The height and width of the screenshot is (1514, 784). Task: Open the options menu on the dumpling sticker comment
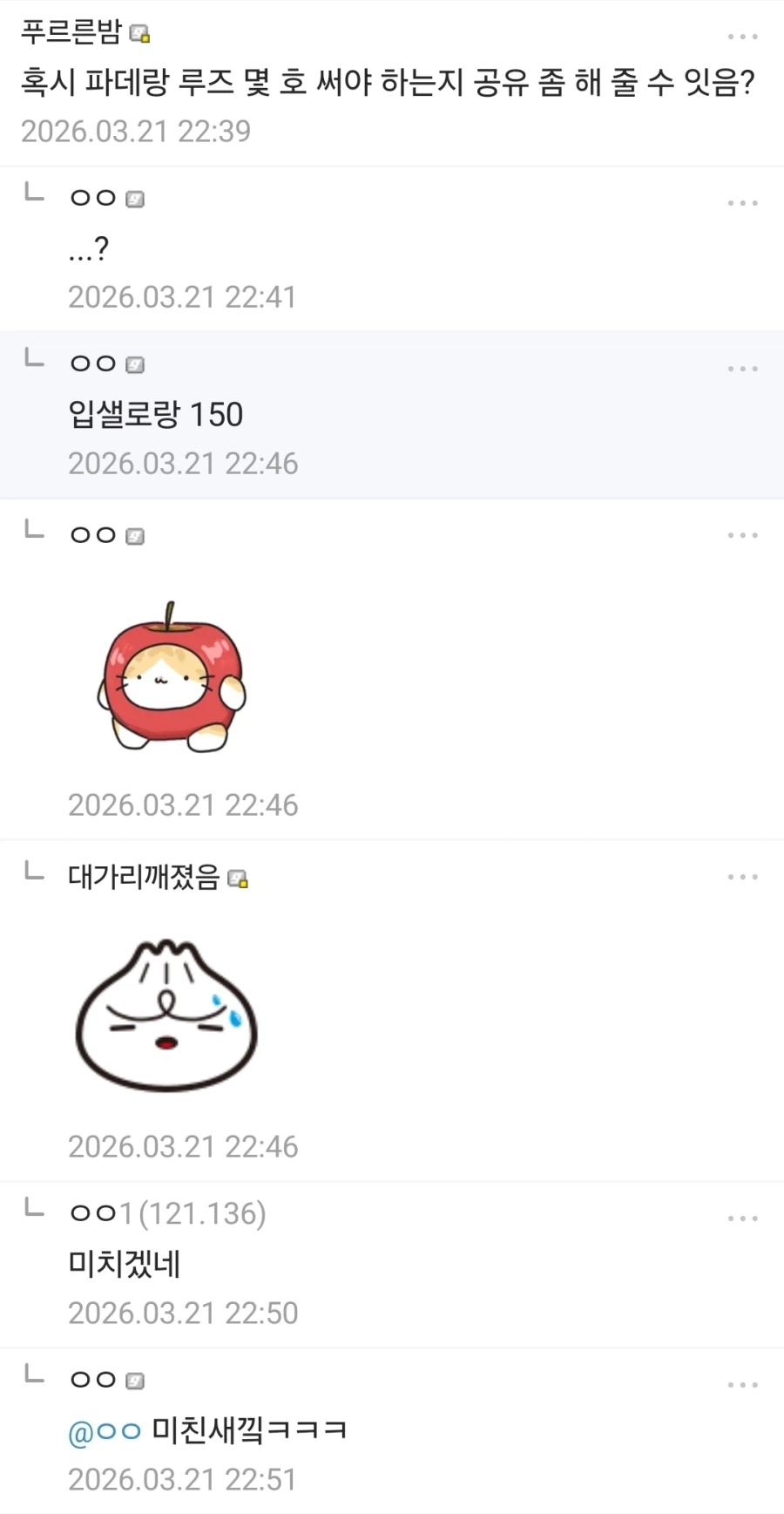[743, 876]
